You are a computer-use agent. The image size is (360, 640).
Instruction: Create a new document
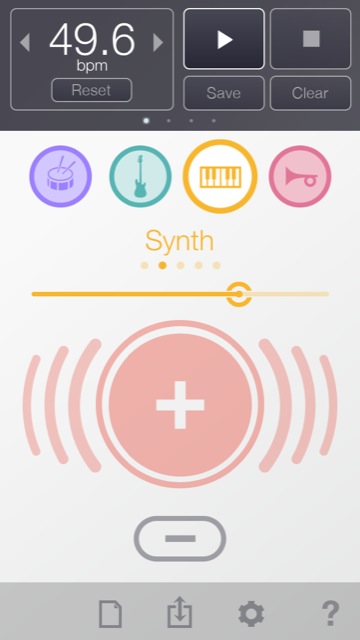[x=111, y=613]
